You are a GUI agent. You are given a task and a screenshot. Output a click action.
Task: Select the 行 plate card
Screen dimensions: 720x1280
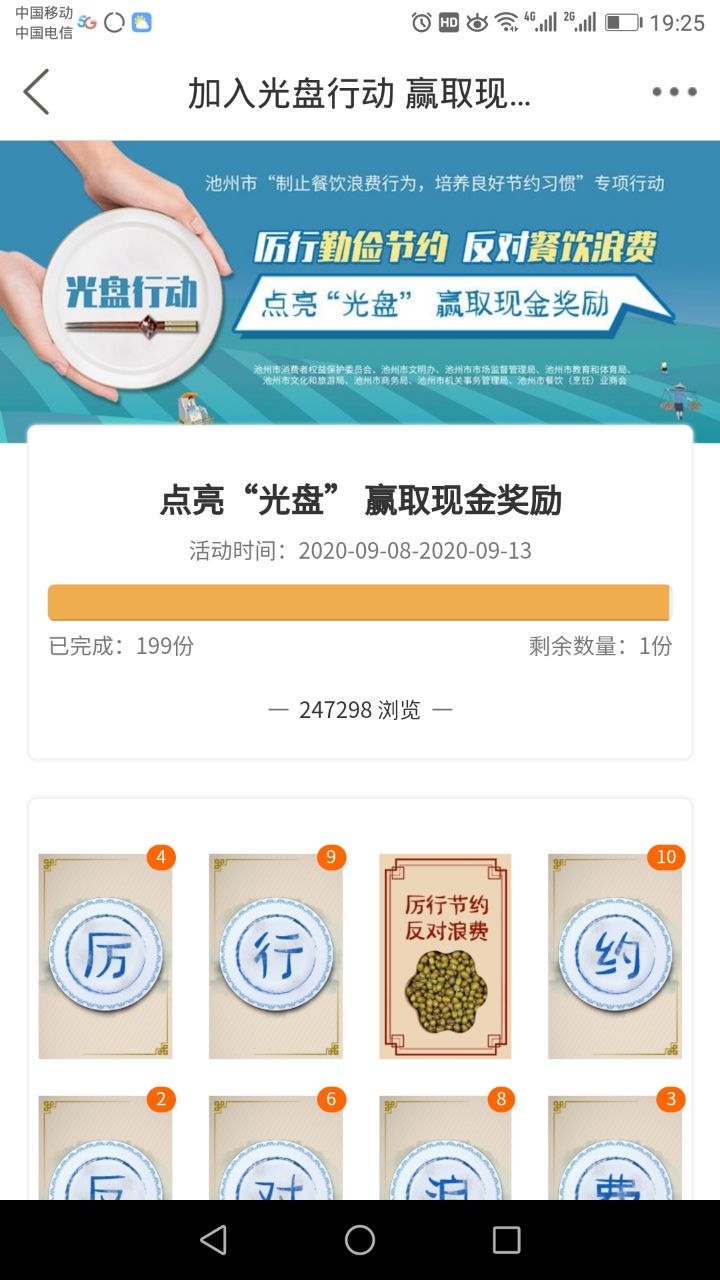point(275,955)
